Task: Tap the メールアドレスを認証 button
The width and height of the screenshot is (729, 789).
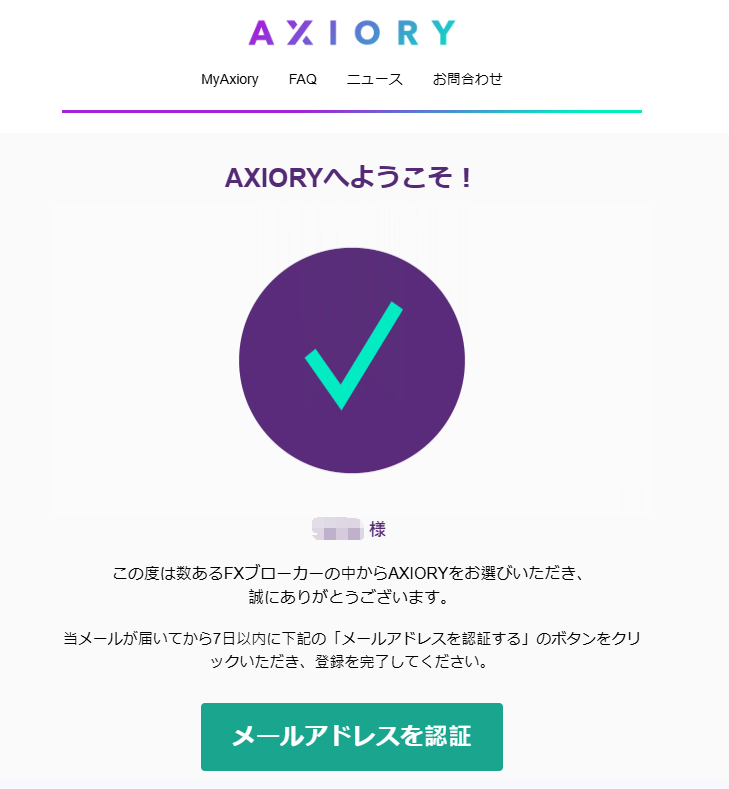Action: coord(351,737)
